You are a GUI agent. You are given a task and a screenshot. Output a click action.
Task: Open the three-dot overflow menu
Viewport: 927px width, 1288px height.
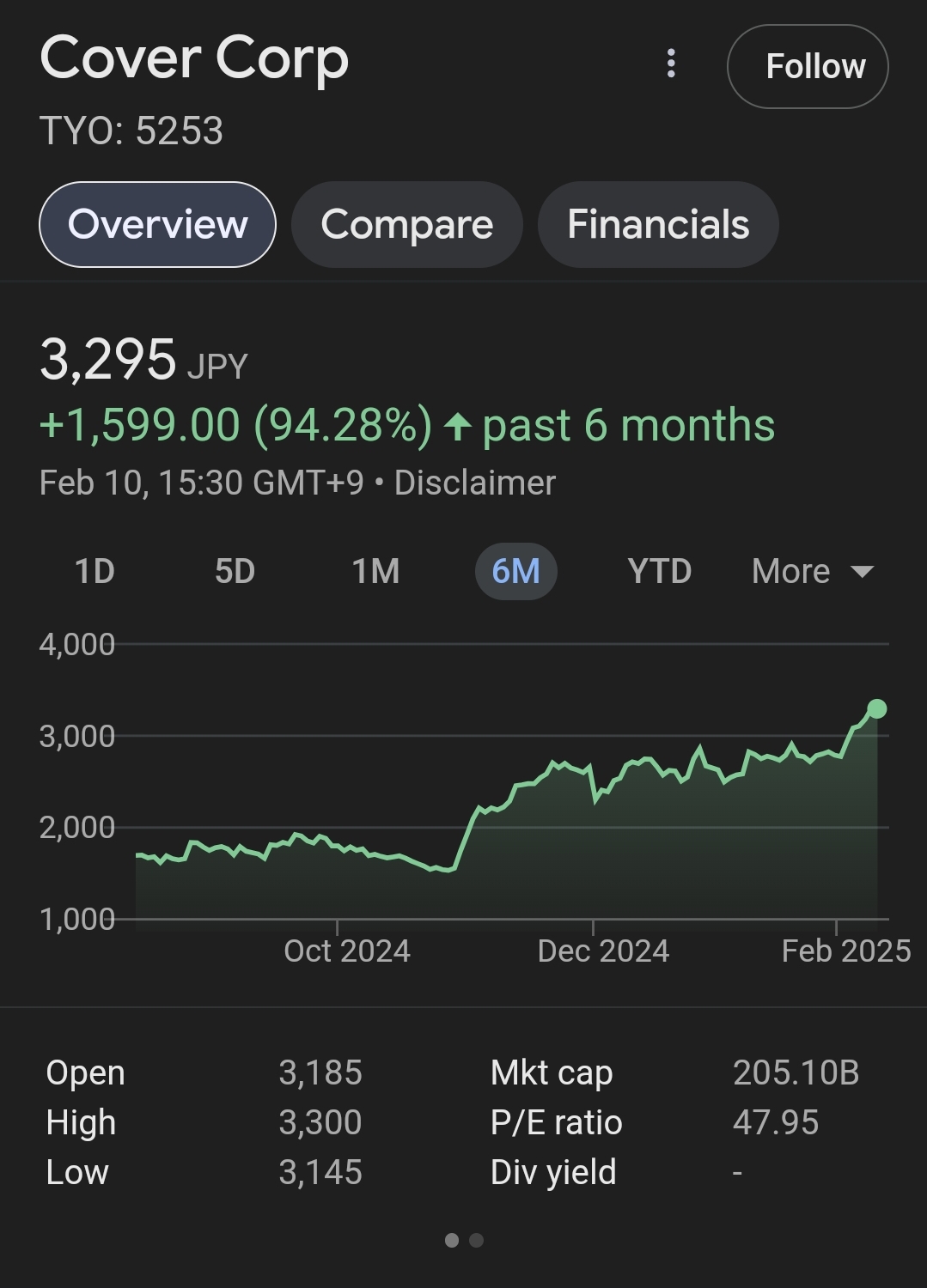click(x=671, y=64)
